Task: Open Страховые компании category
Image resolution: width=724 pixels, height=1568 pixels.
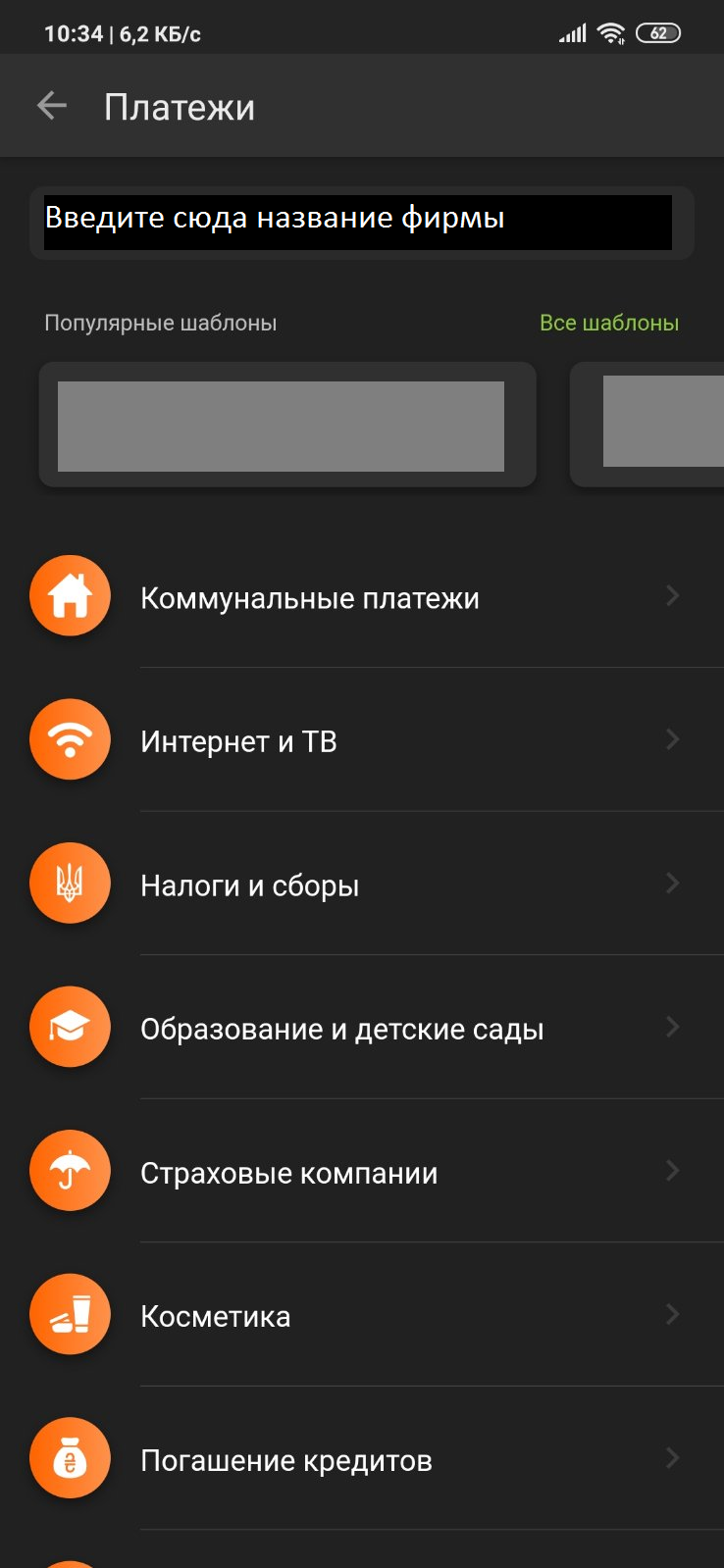Action: pos(289,1173)
